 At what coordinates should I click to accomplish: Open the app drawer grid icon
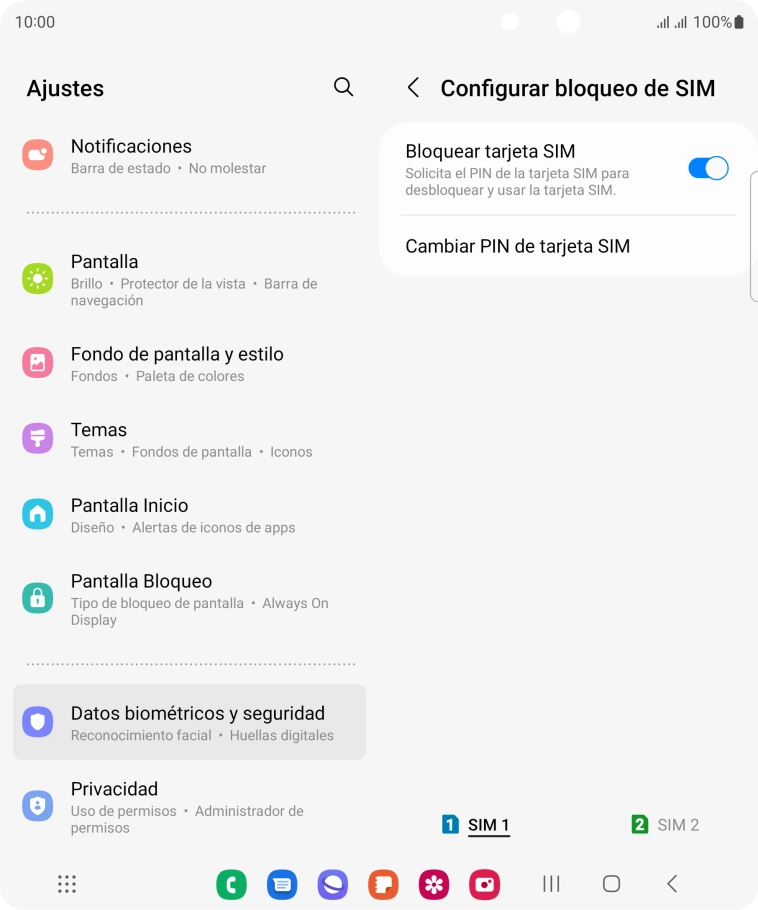[66, 885]
